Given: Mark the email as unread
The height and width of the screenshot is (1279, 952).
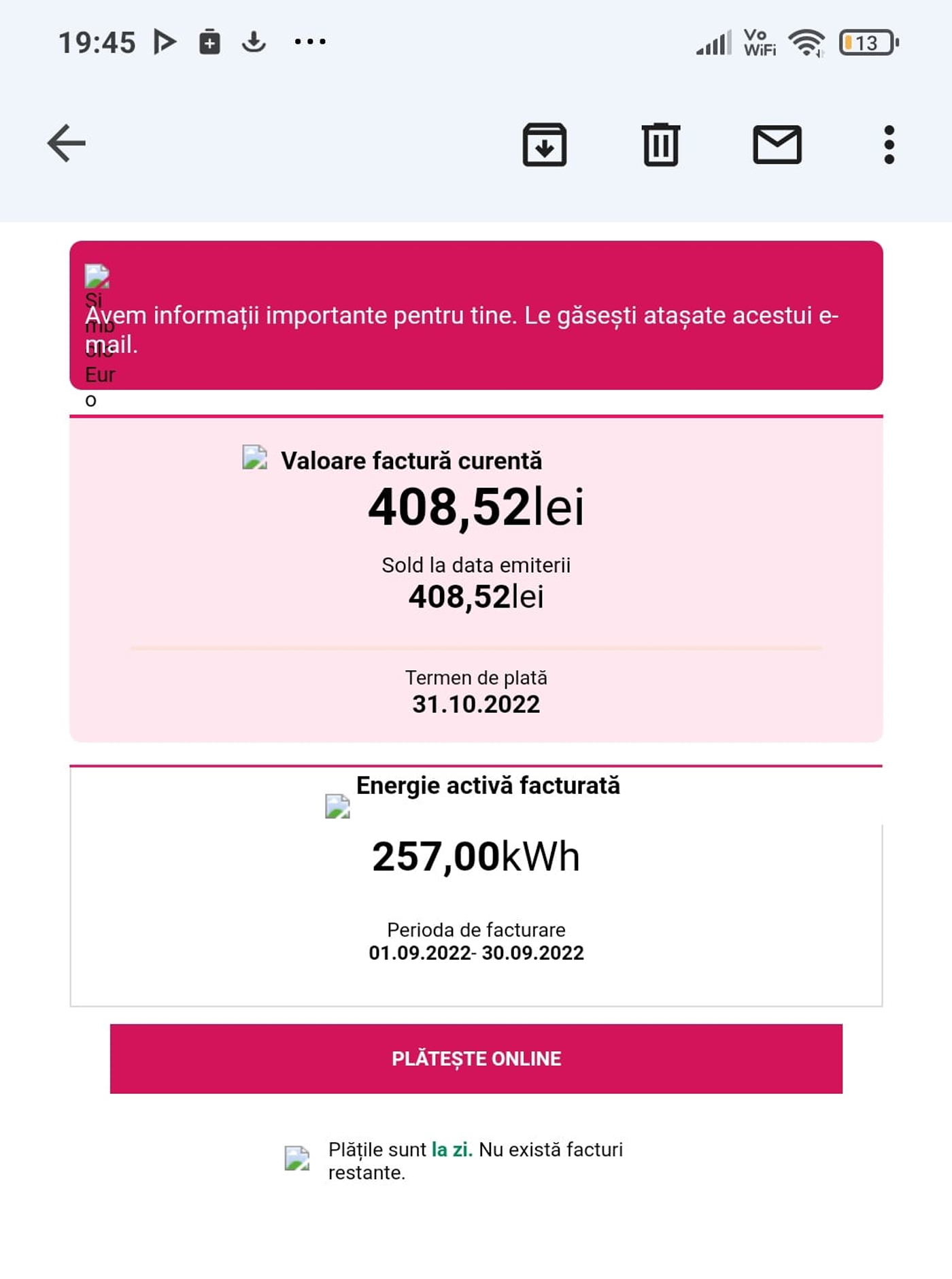Looking at the screenshot, I should point(777,144).
